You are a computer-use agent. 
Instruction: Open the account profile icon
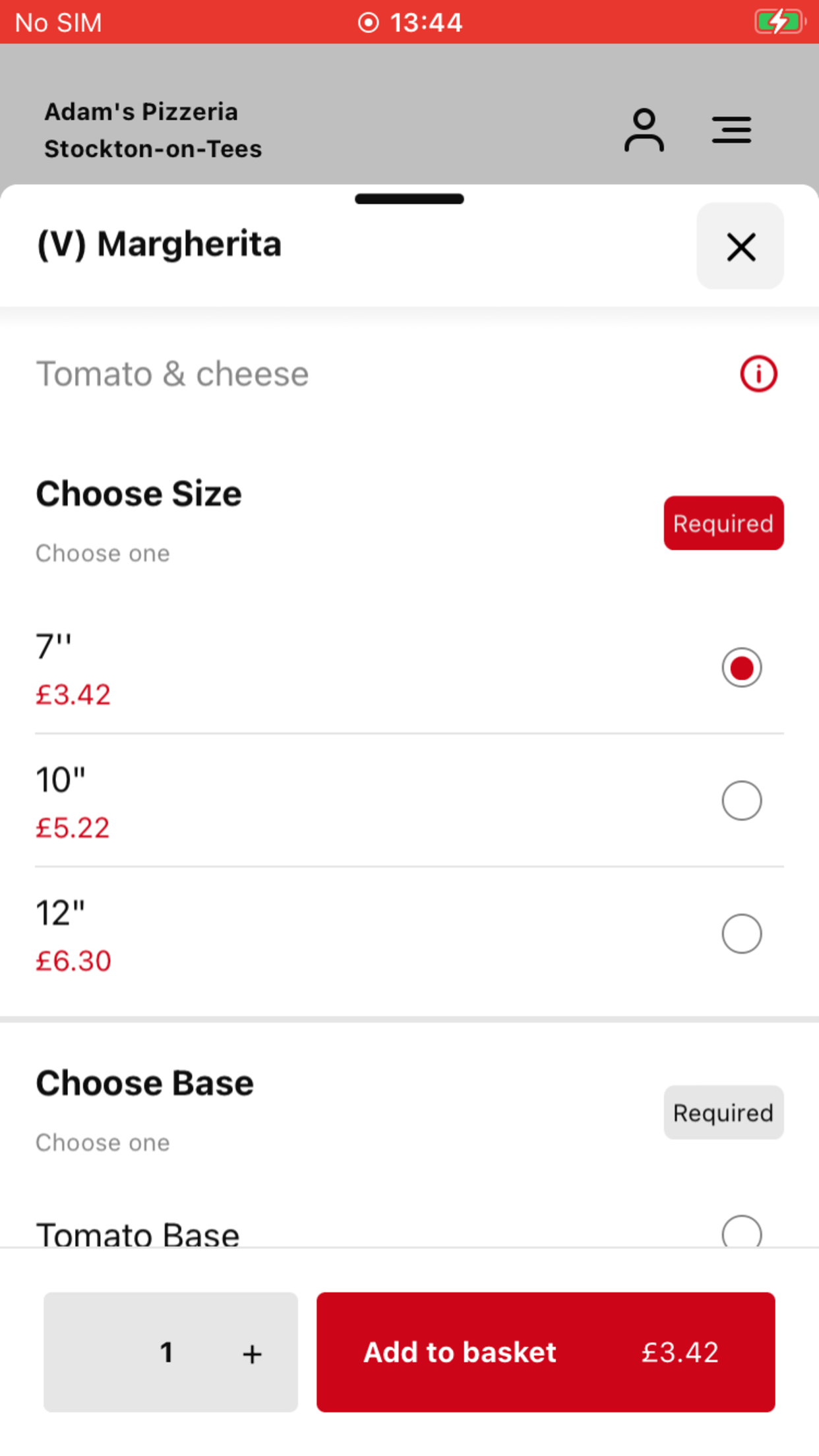coord(644,130)
